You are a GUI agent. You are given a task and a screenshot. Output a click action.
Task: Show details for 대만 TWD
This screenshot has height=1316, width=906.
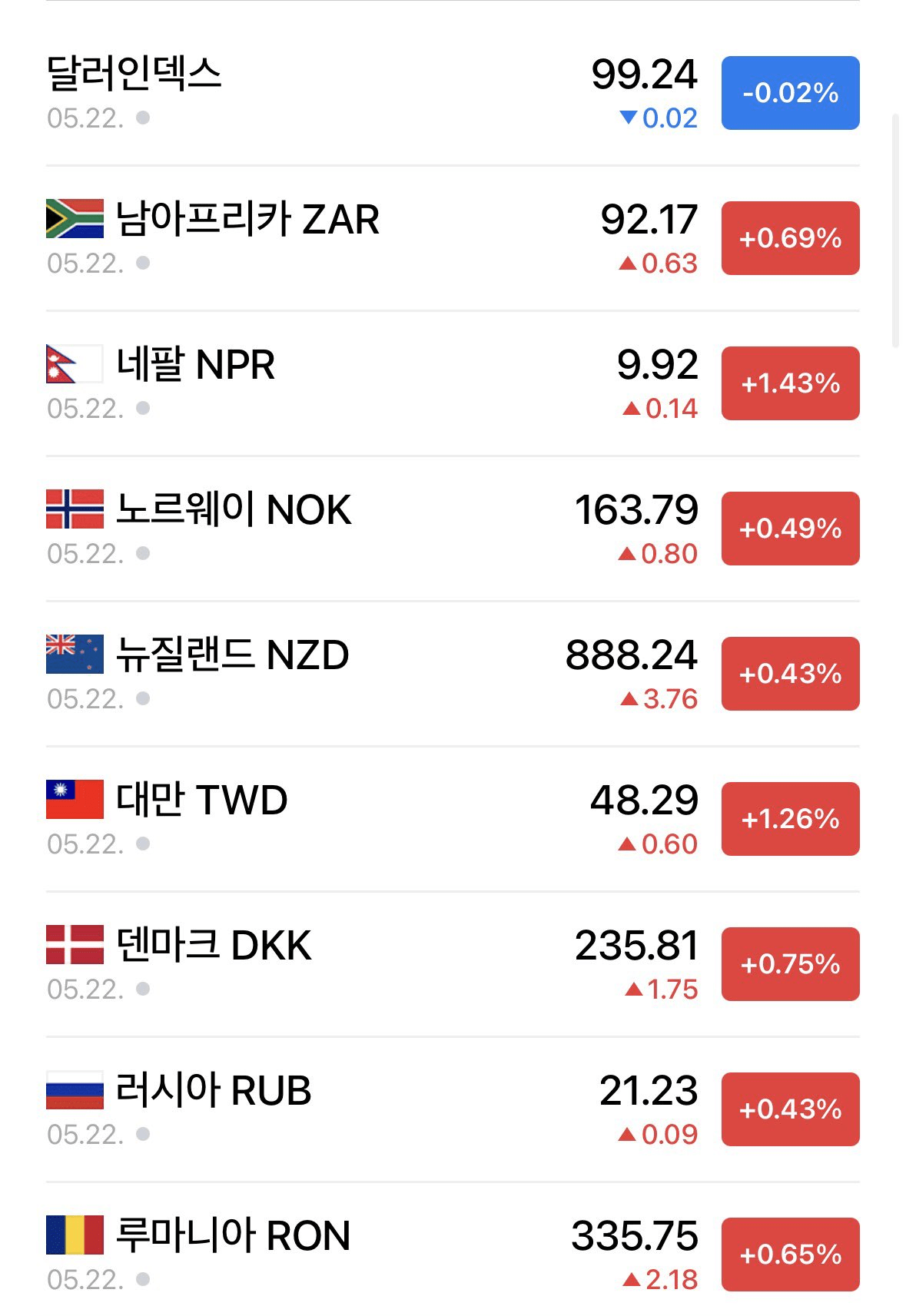click(x=453, y=819)
